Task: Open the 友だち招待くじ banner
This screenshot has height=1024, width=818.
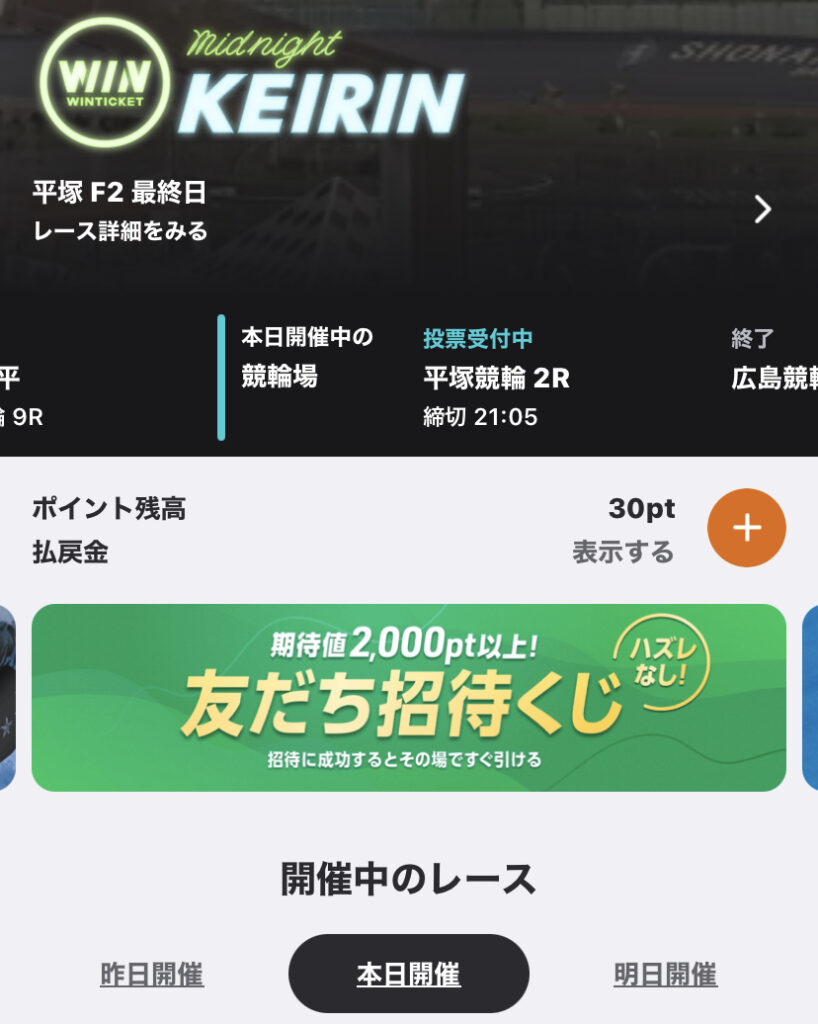Action: point(408,698)
